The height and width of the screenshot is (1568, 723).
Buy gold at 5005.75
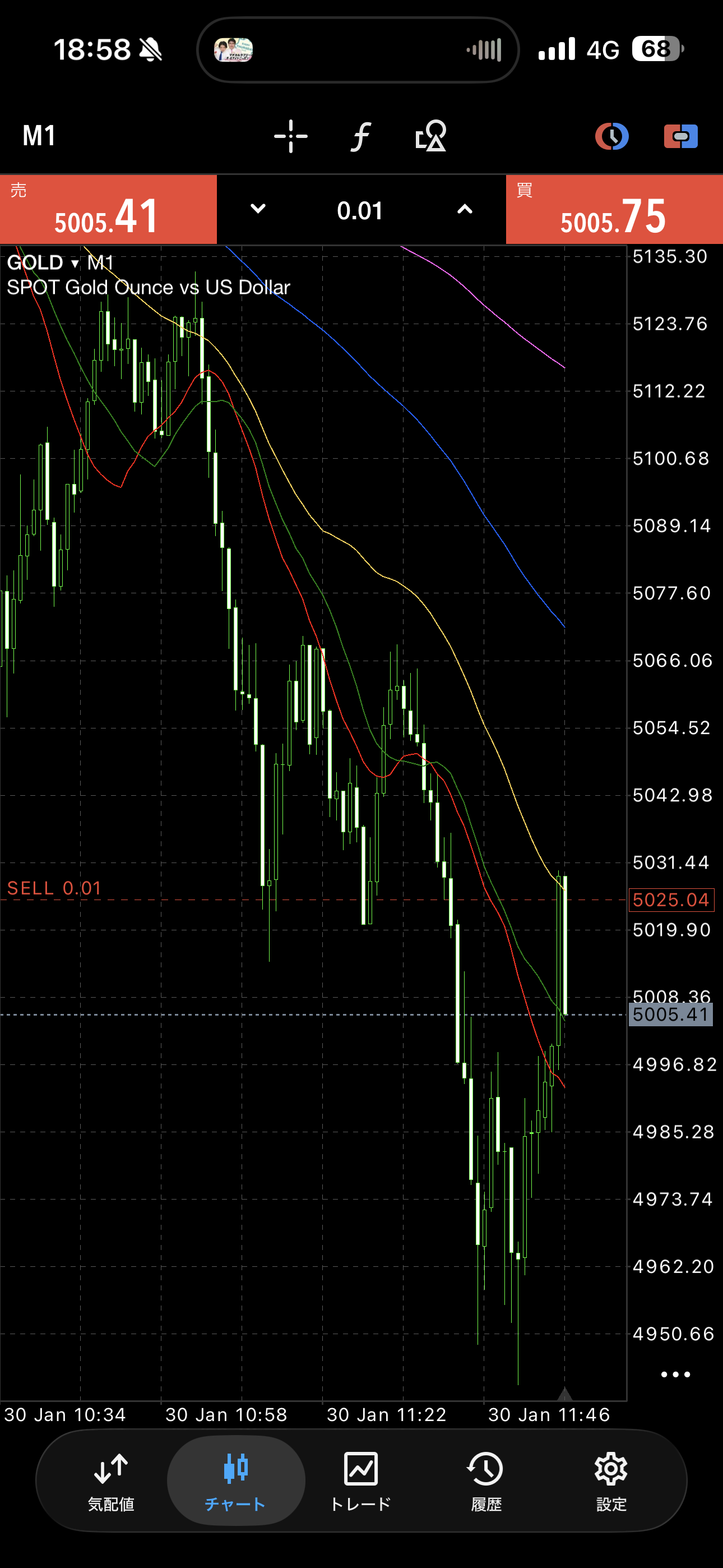click(x=614, y=210)
